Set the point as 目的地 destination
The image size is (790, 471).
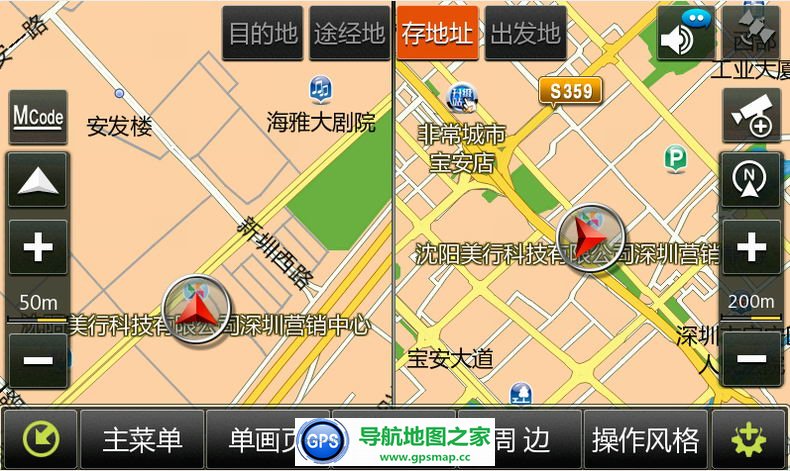point(263,33)
